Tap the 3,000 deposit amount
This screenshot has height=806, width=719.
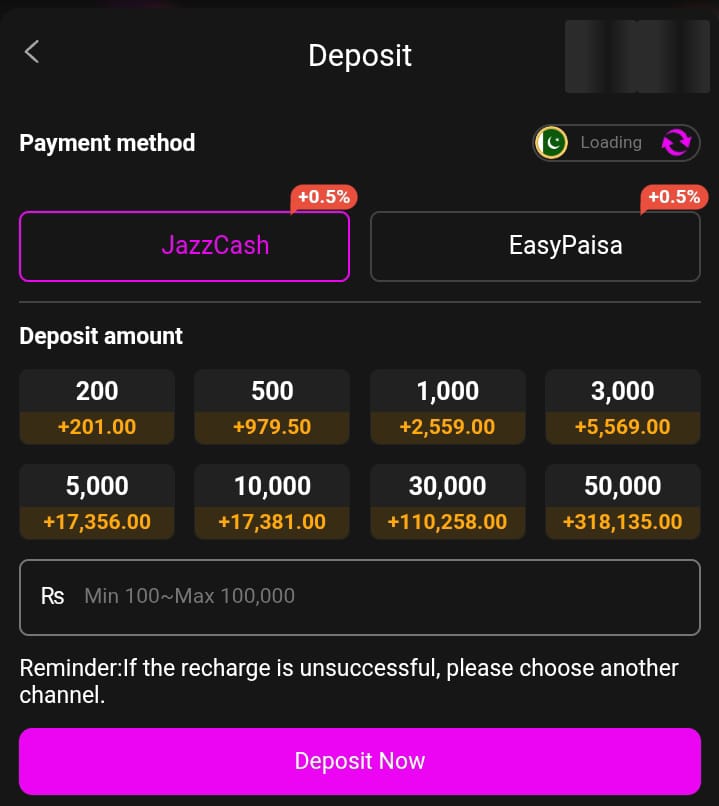pos(622,407)
